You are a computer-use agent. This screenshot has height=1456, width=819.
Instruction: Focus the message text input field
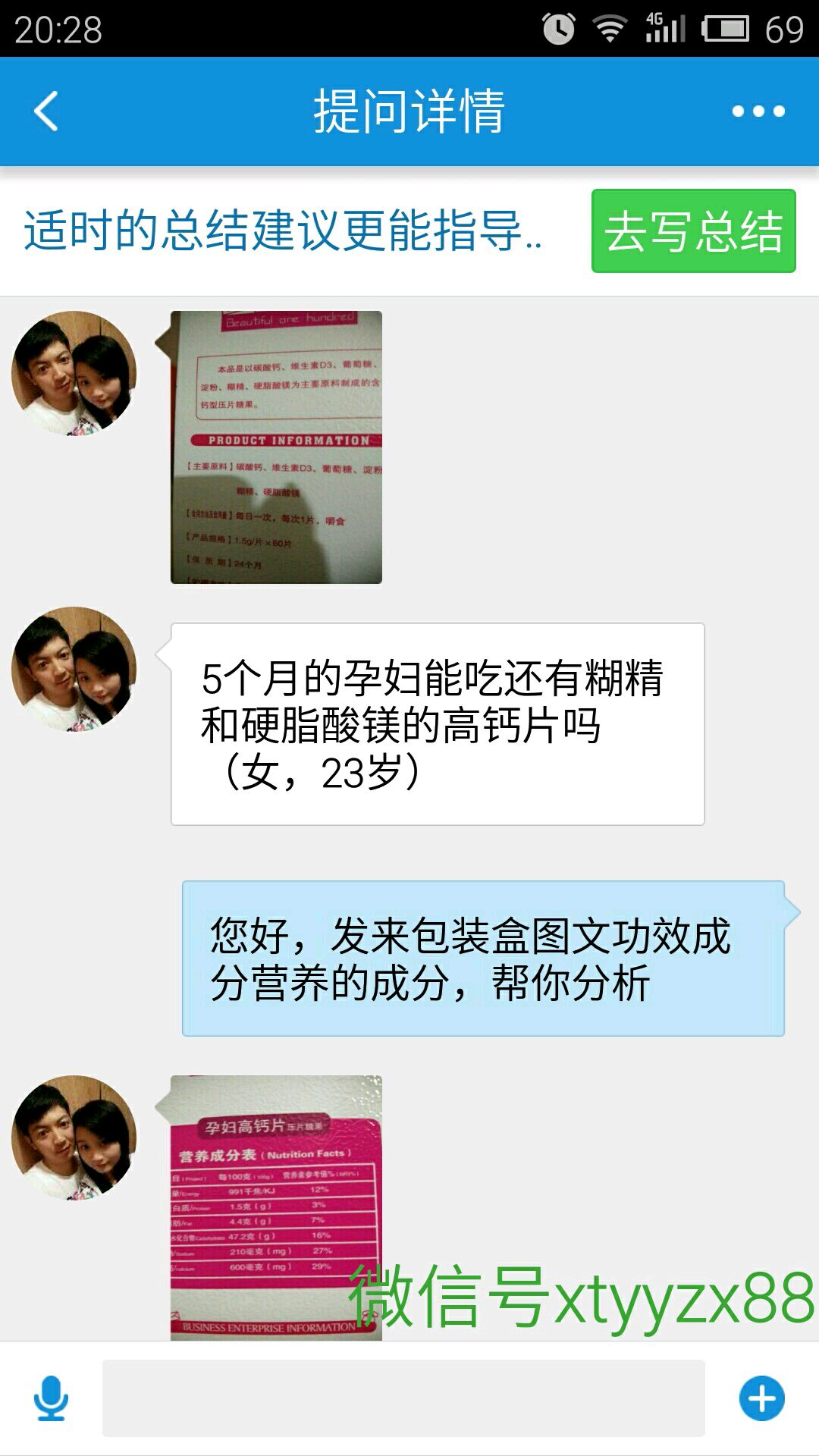click(x=403, y=1398)
